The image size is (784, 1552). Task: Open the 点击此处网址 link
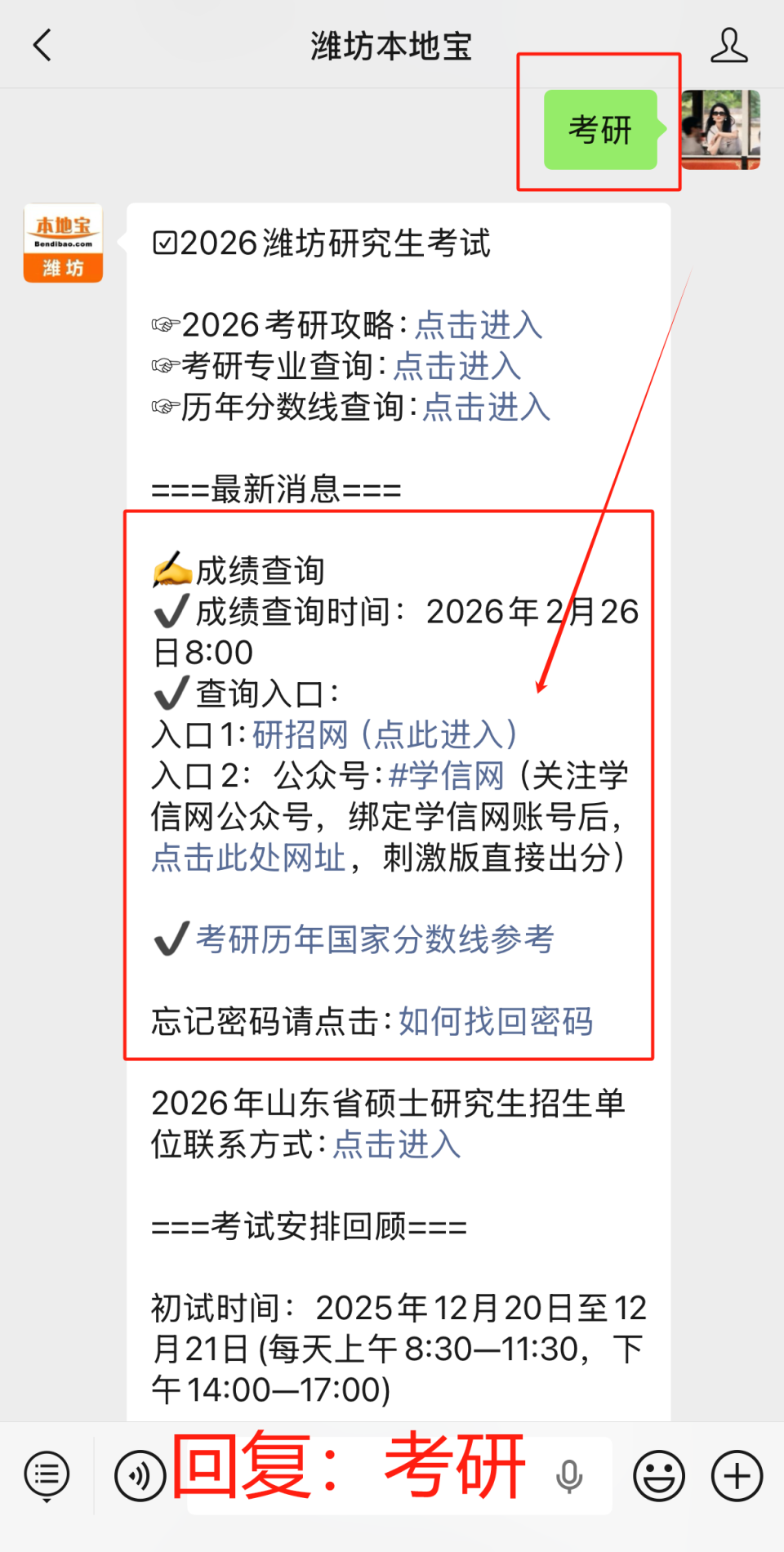click(x=247, y=859)
